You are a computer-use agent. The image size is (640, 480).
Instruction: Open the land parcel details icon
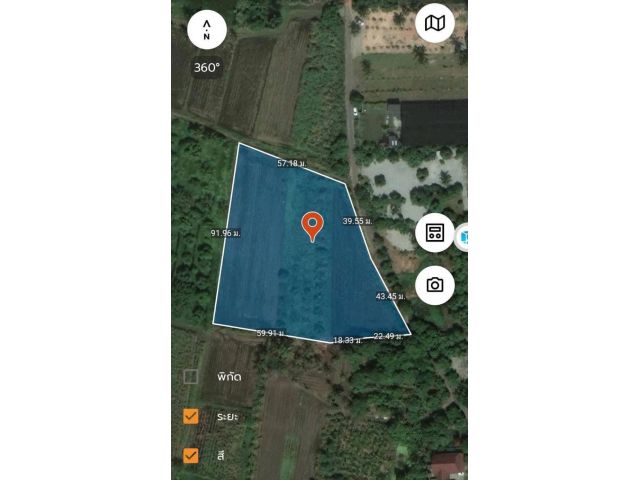tap(435, 233)
